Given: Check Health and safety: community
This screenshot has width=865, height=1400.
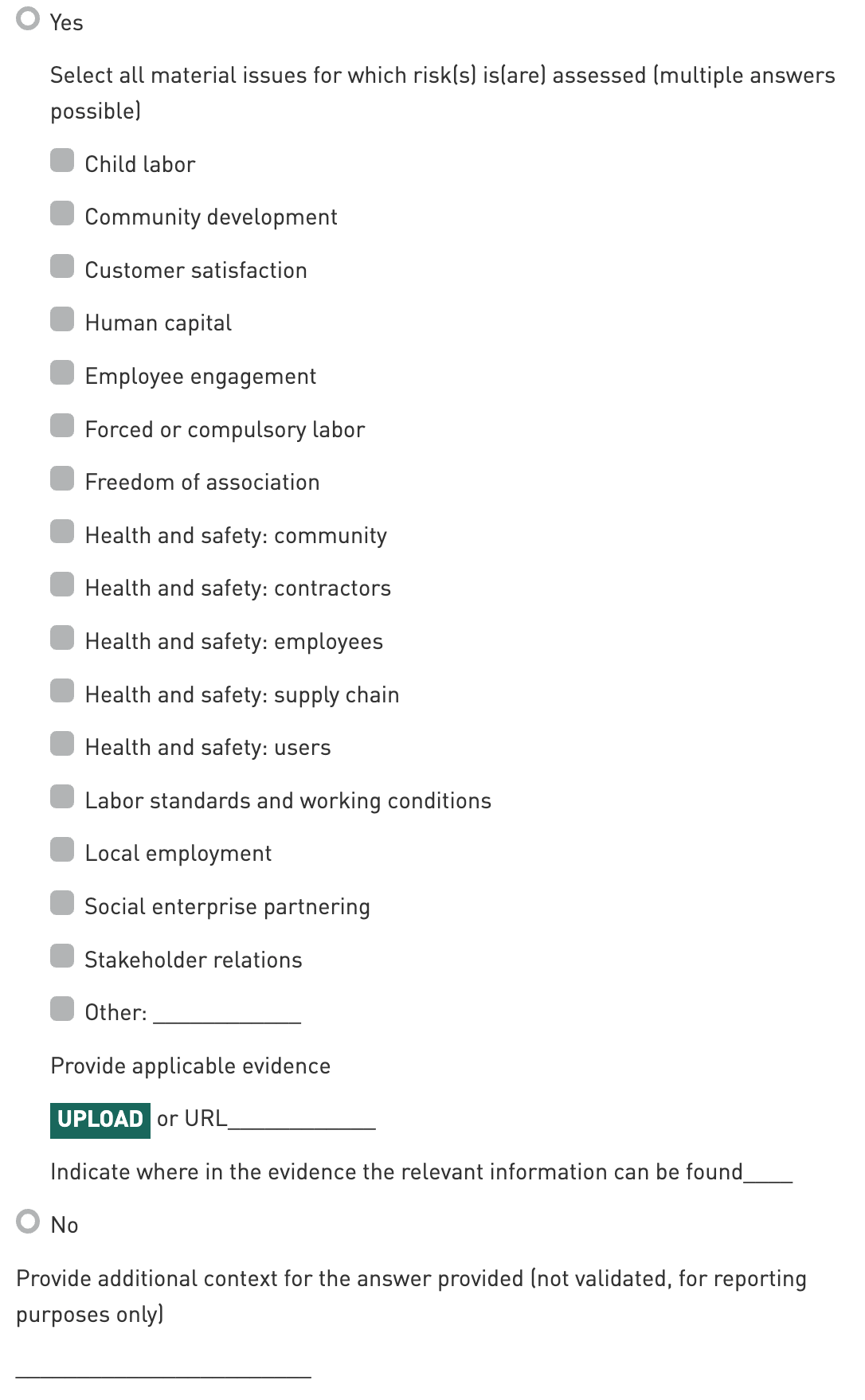Looking at the screenshot, I should 62,532.
